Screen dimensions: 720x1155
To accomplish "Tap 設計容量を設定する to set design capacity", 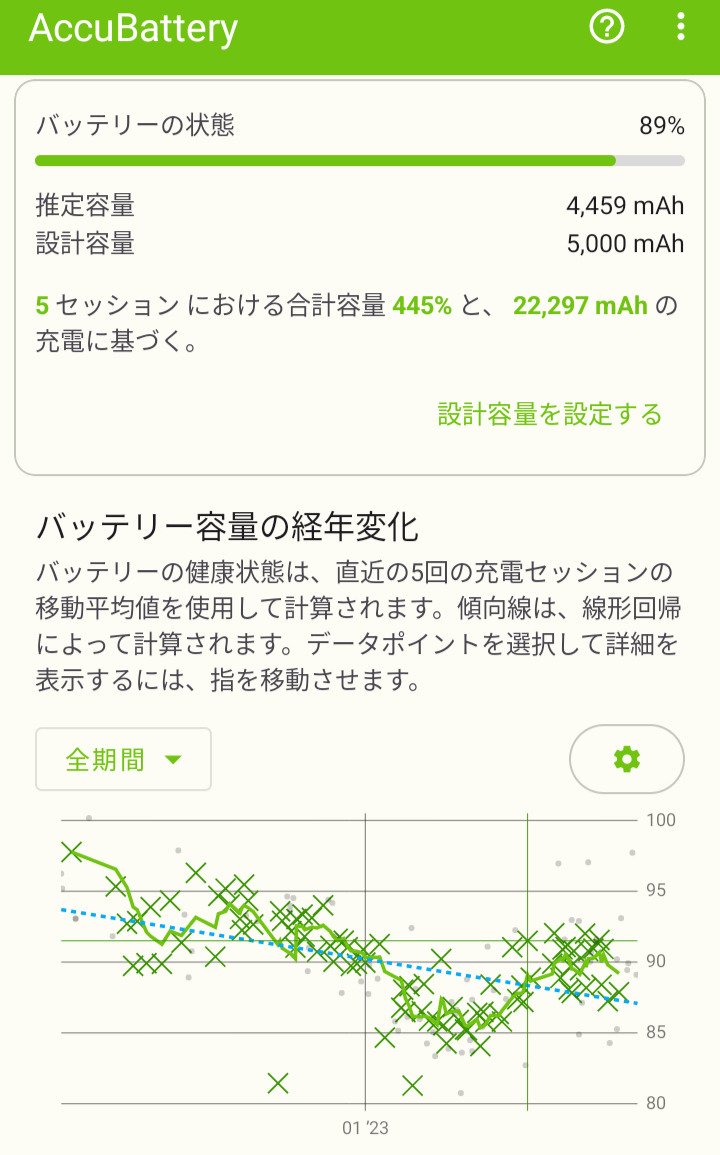I will (x=550, y=414).
